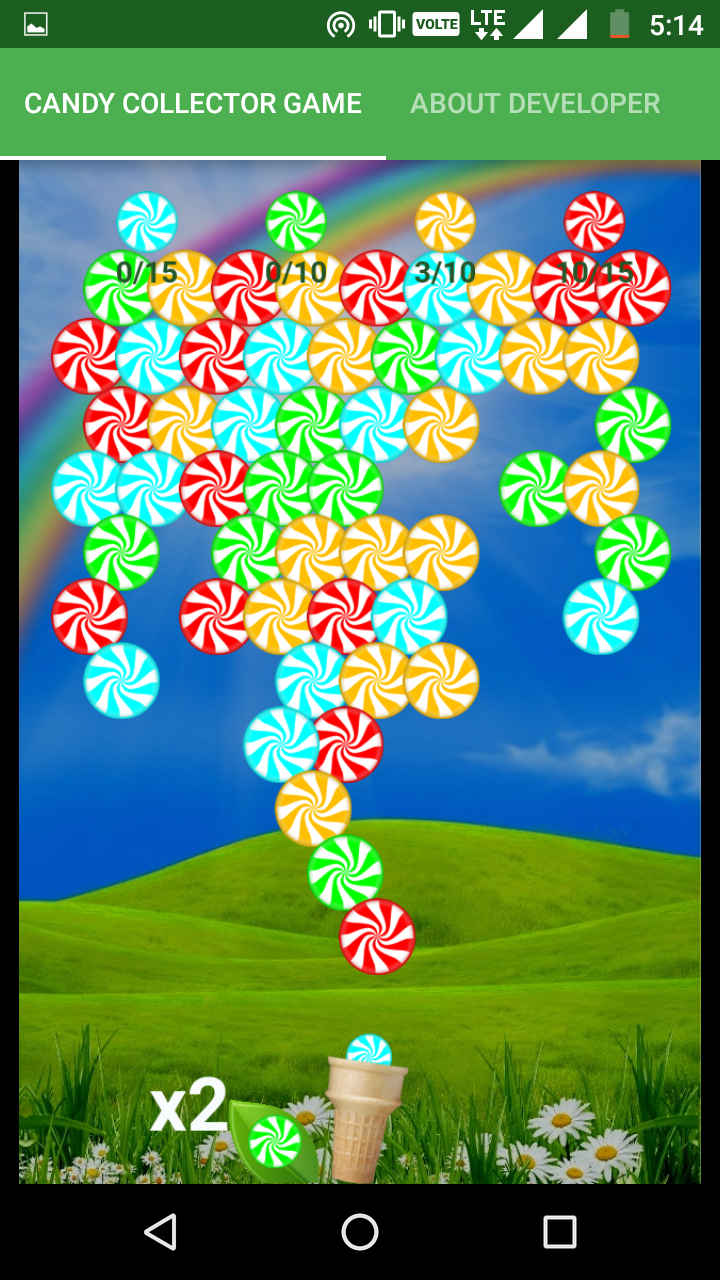Select the CANDY COLLECTOR GAME tab
This screenshot has width=720, height=1280.
[194, 103]
